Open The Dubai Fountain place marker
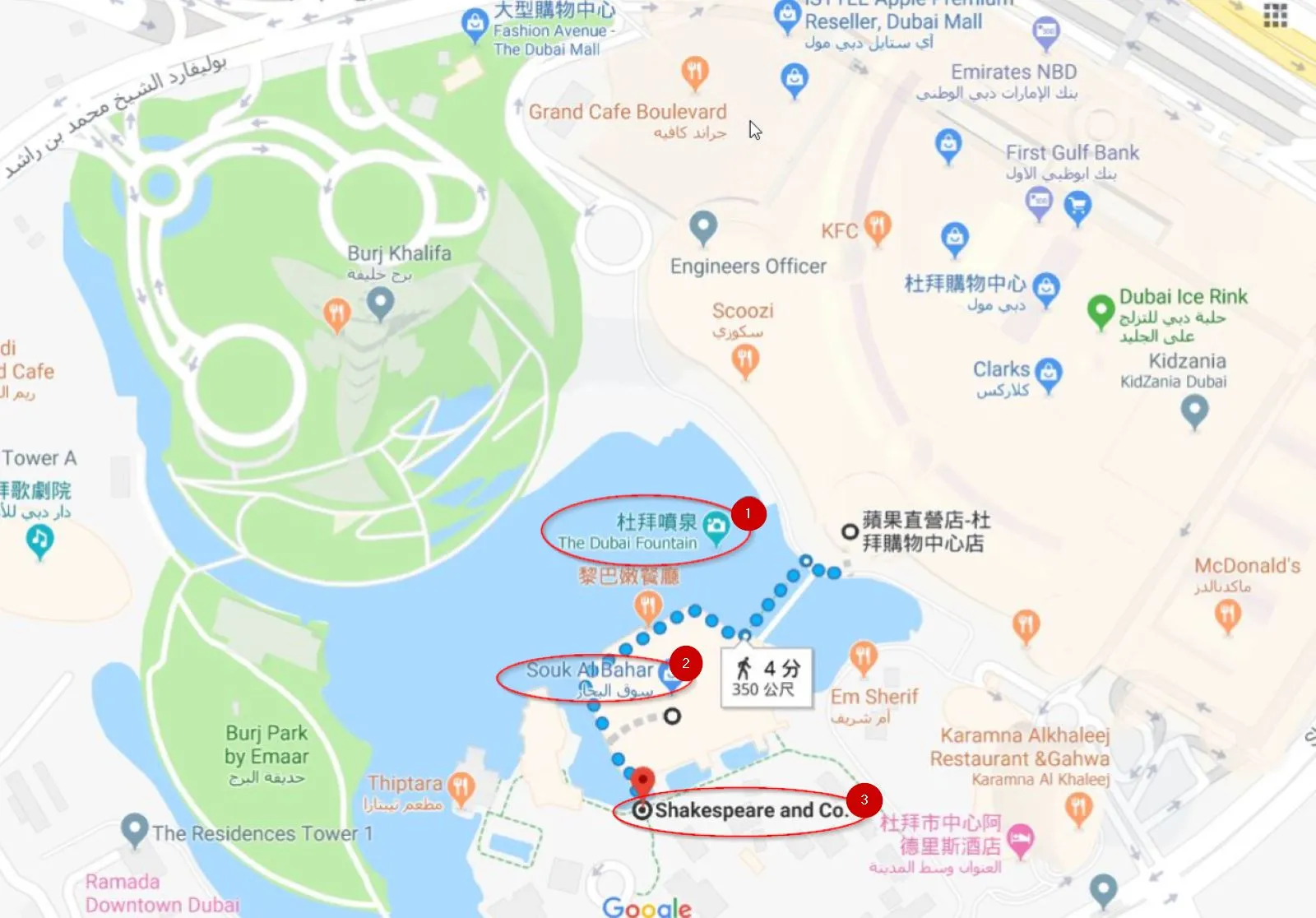Viewport: 1316px width, 918px height. coord(716,528)
